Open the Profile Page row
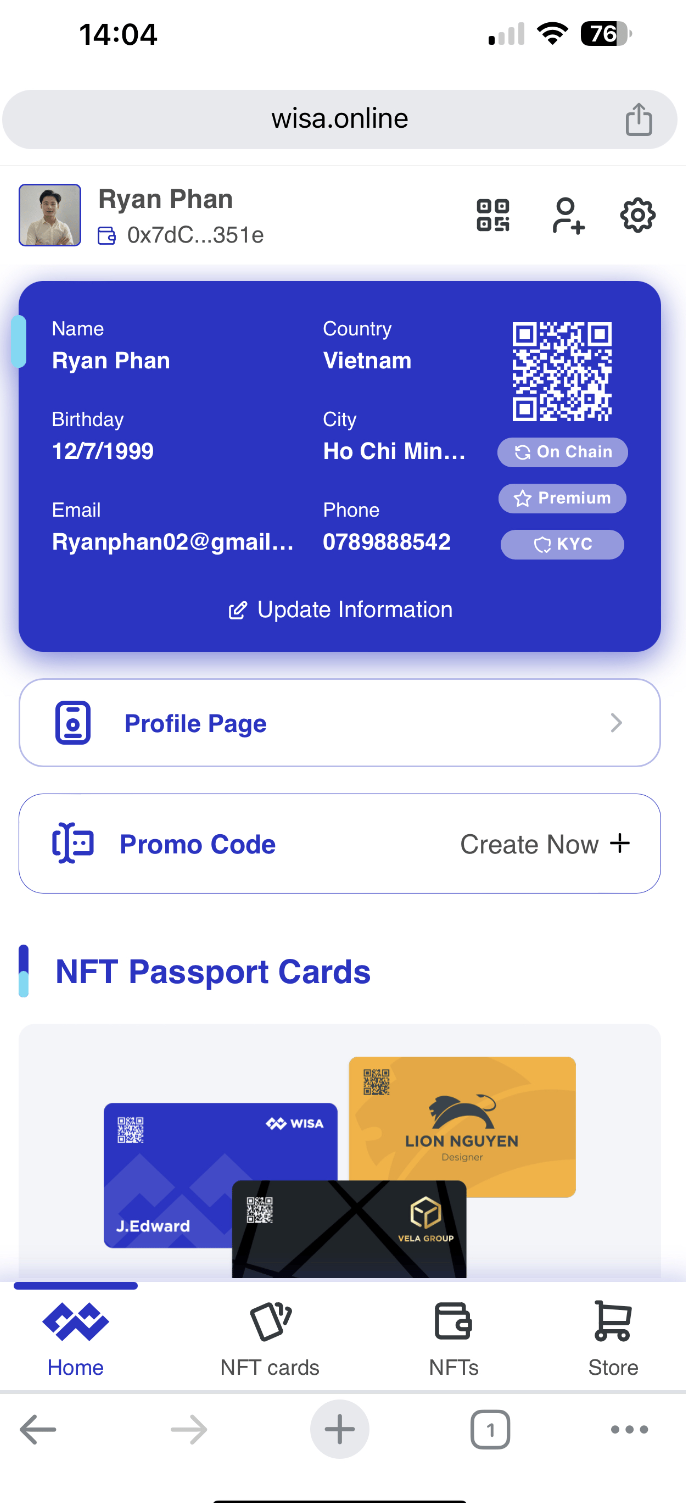 (340, 723)
